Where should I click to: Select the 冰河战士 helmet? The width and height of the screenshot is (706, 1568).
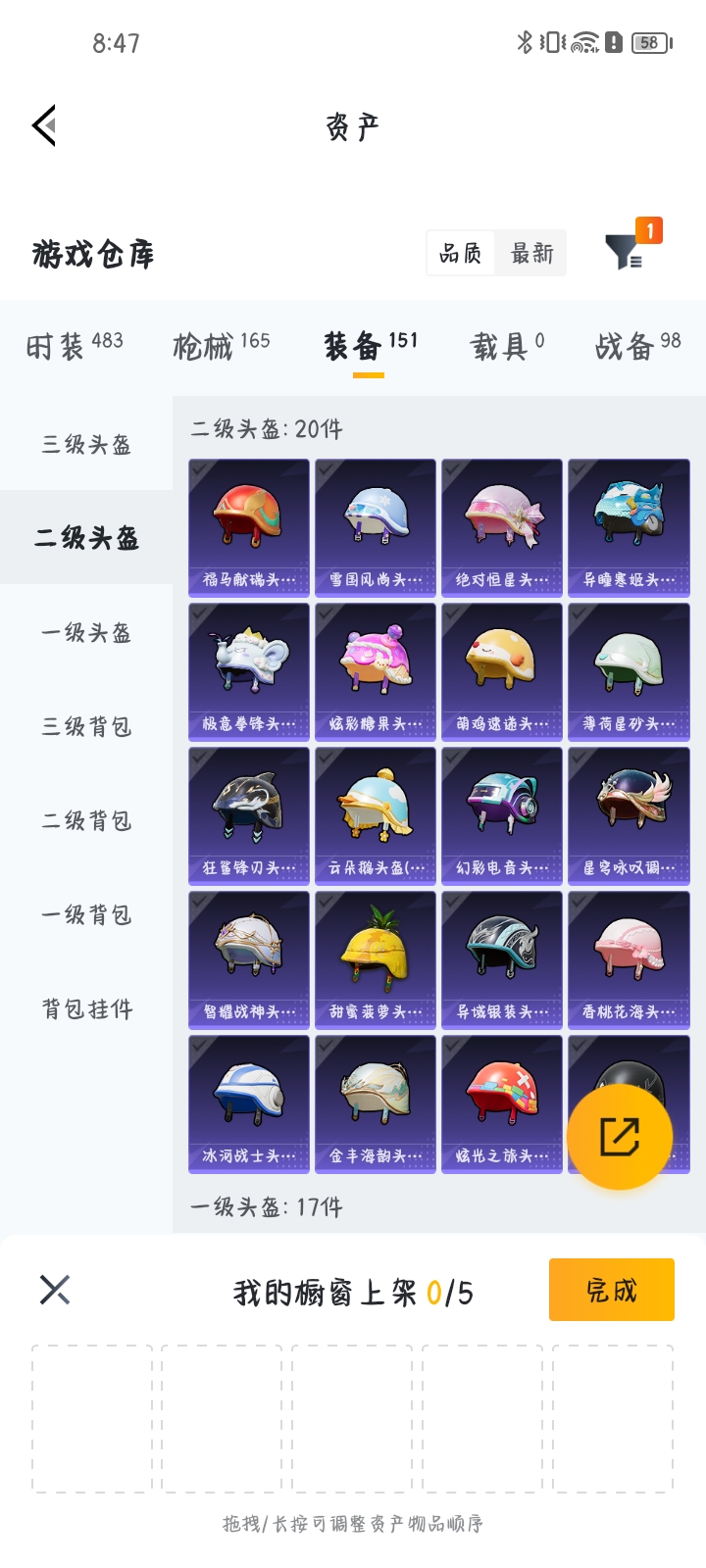pyautogui.click(x=249, y=1103)
